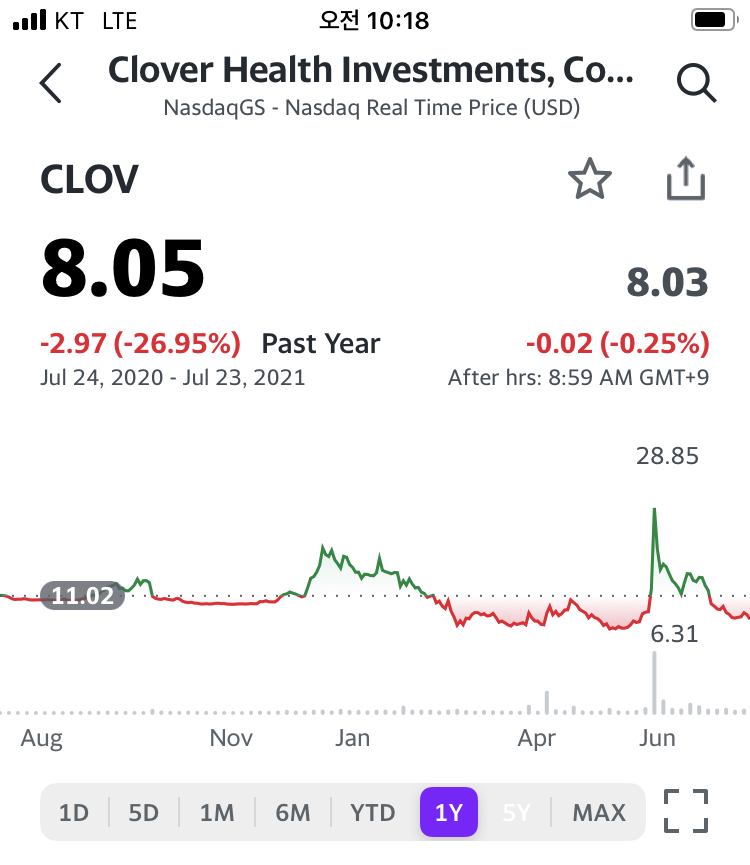Expand chart to full screen
The image size is (750, 865).
(x=686, y=811)
